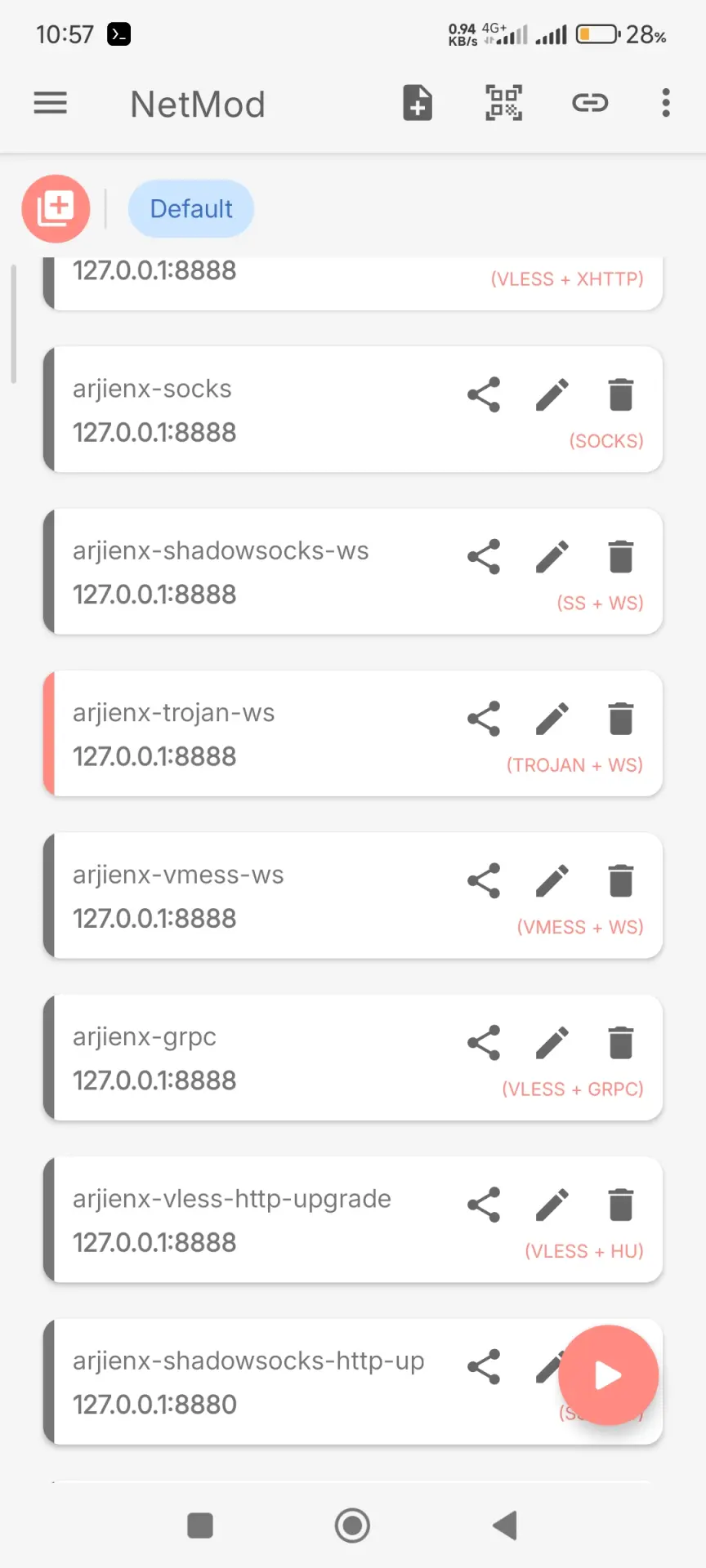The height and width of the screenshot is (1568, 706).
Task: Share the arjienx-grpc profile
Action: [x=484, y=1043]
